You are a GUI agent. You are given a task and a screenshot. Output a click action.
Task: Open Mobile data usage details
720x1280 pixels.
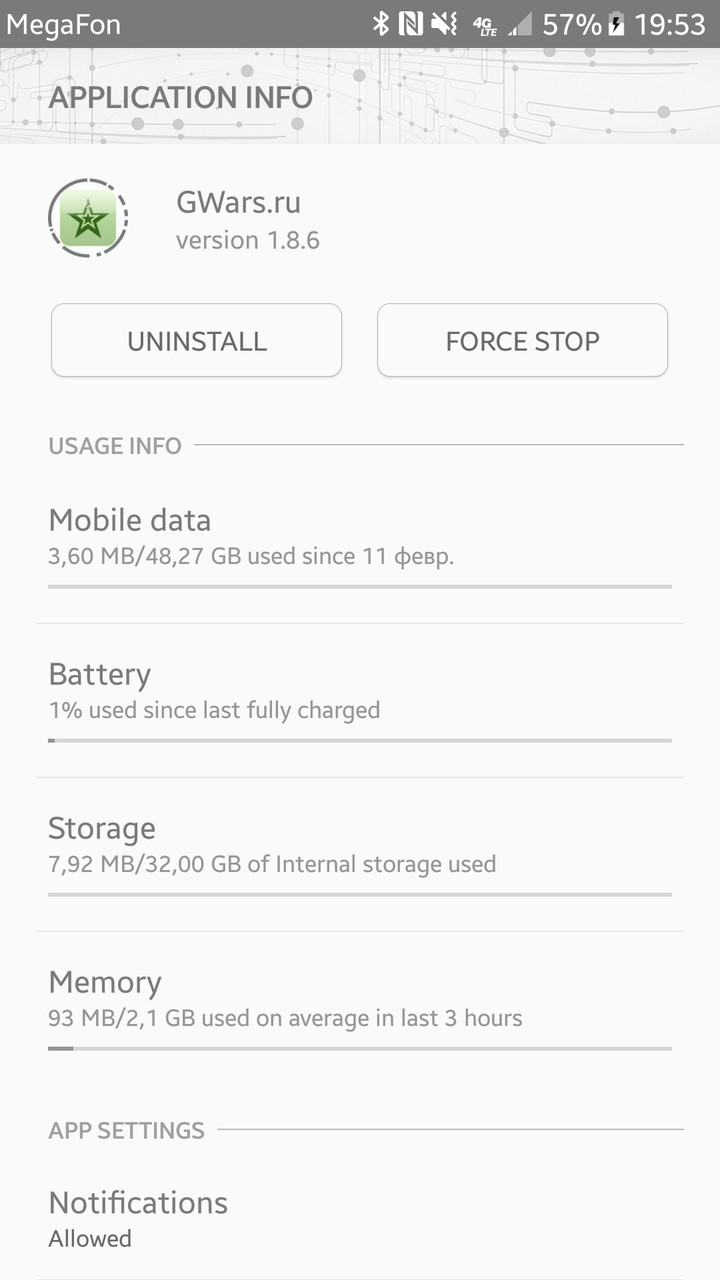coord(360,546)
